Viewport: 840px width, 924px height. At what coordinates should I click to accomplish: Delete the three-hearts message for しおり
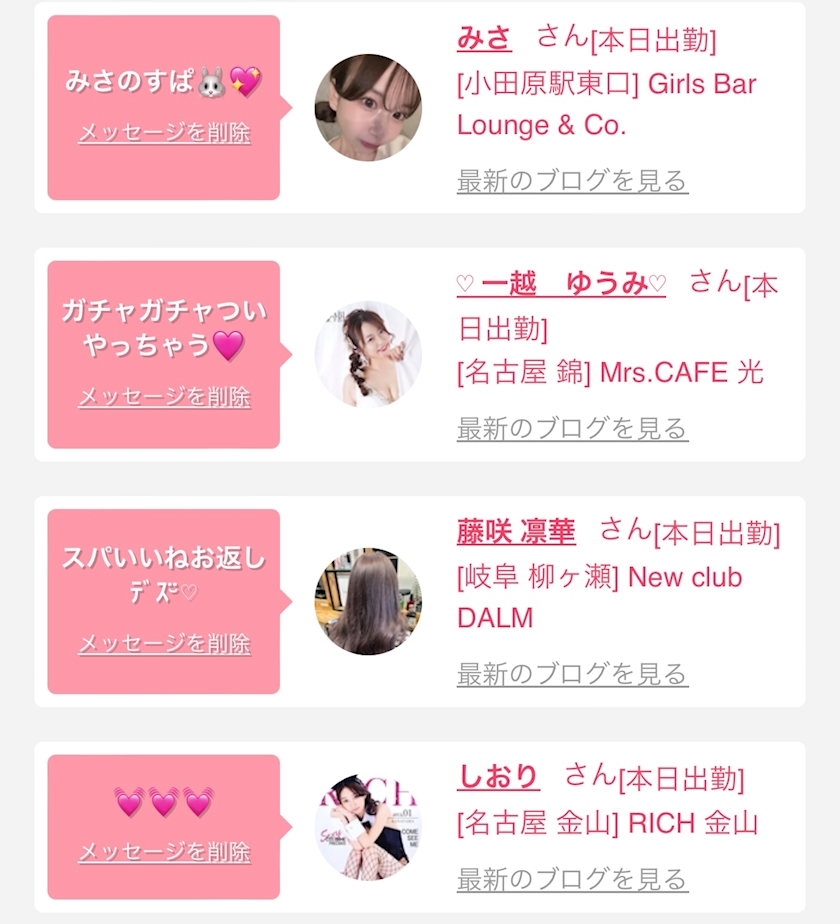click(x=164, y=852)
